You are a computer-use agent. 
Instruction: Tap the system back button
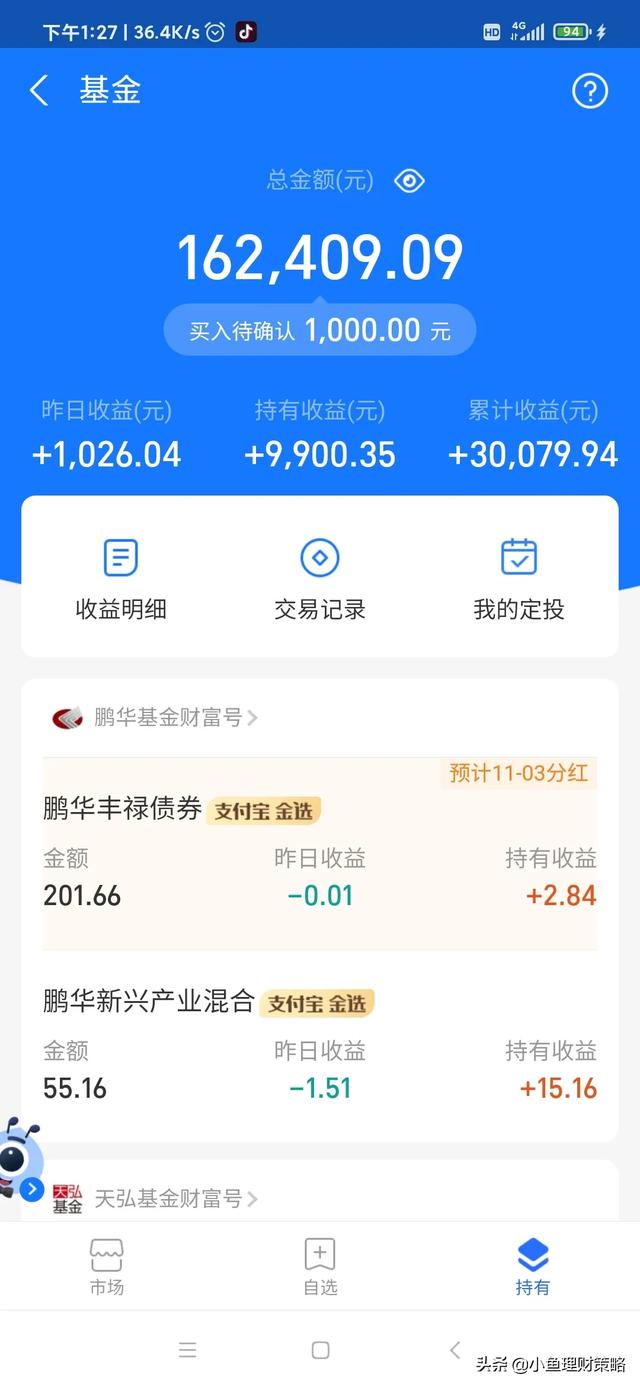coord(455,1350)
